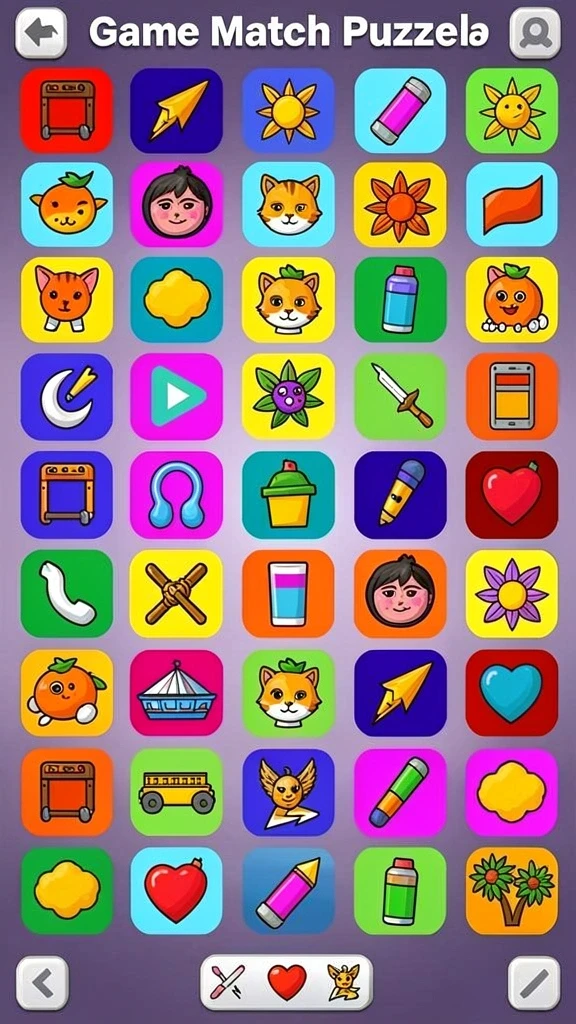
Task: Tap the red heart in the bottom bar
Action: tap(287, 982)
